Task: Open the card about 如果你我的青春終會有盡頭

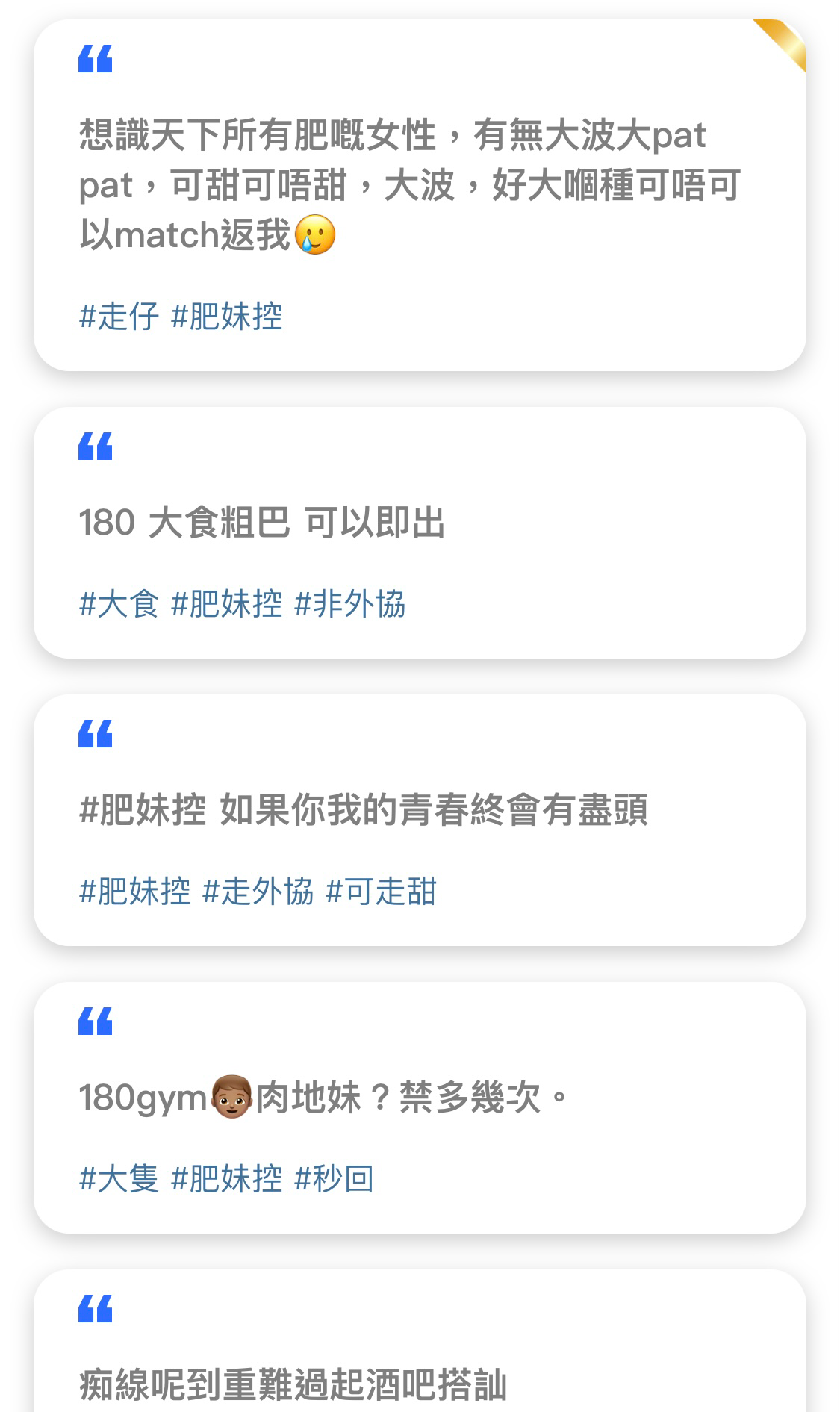Action: coord(420,820)
